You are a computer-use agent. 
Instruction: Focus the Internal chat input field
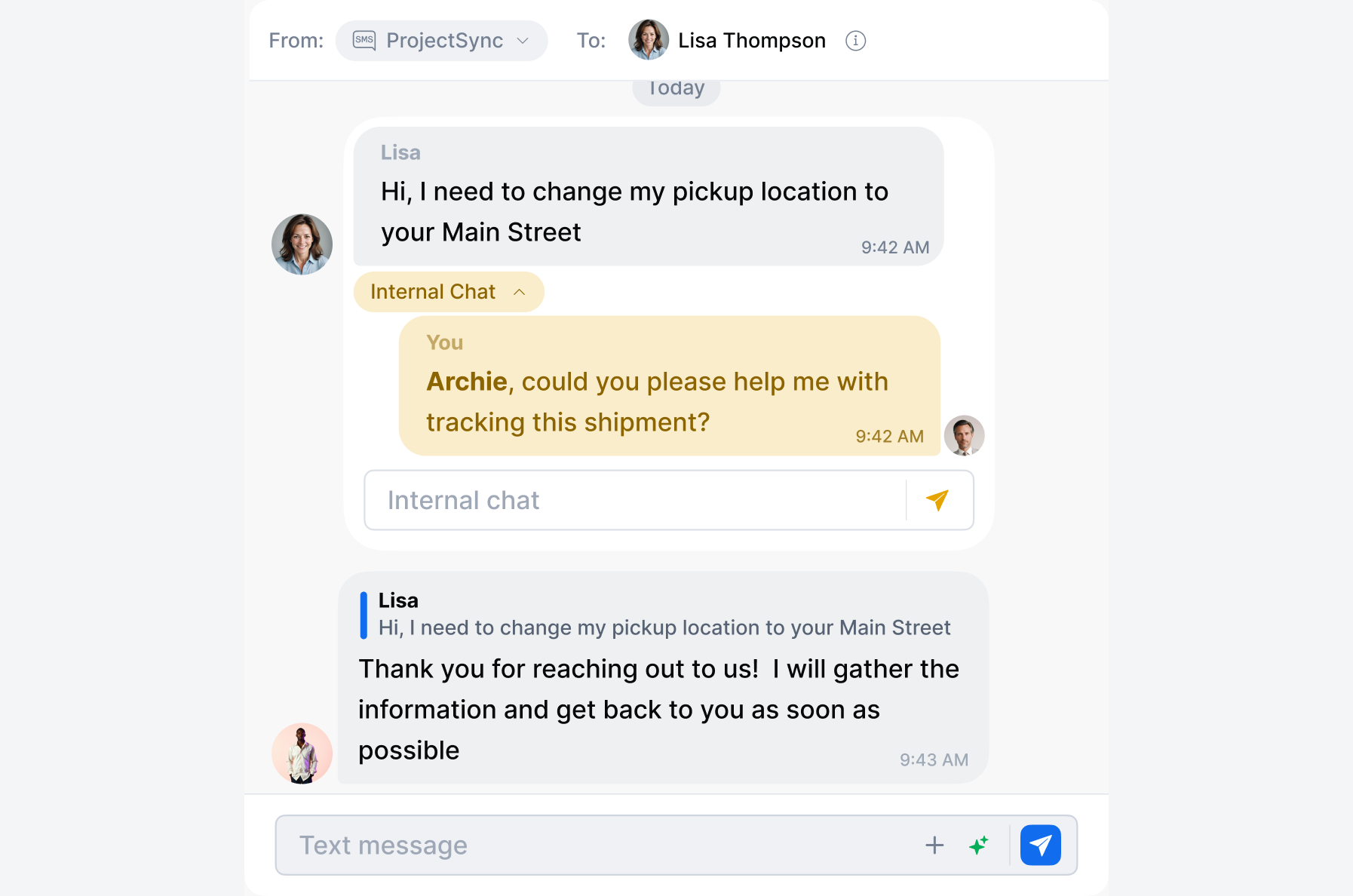click(x=634, y=500)
